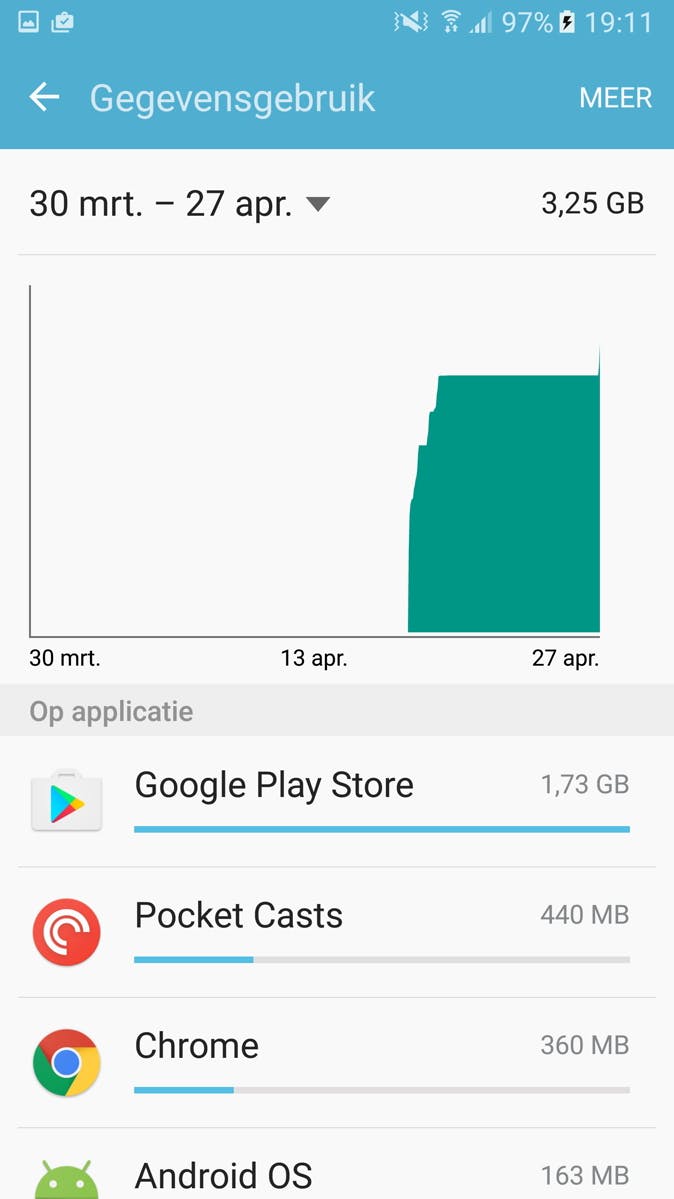Screen dimensions: 674x1199
Task: Open Pocket Casts data usage
Action: (x=337, y=932)
